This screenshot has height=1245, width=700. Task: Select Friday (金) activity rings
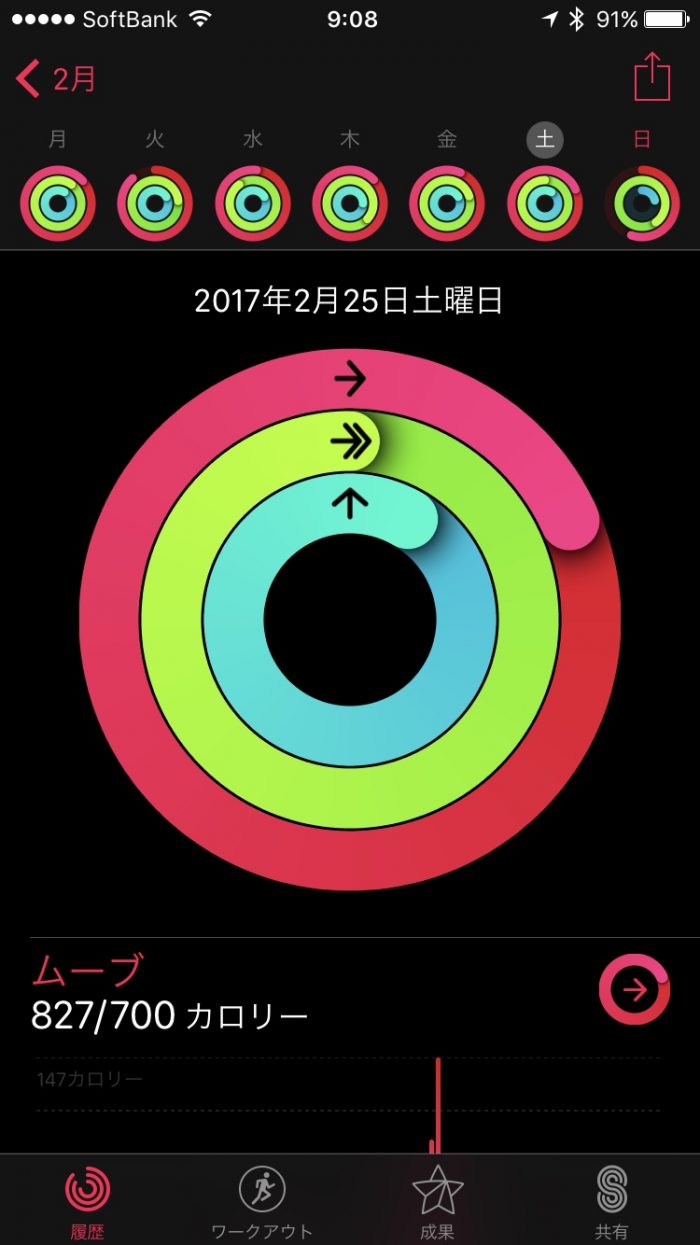[447, 203]
